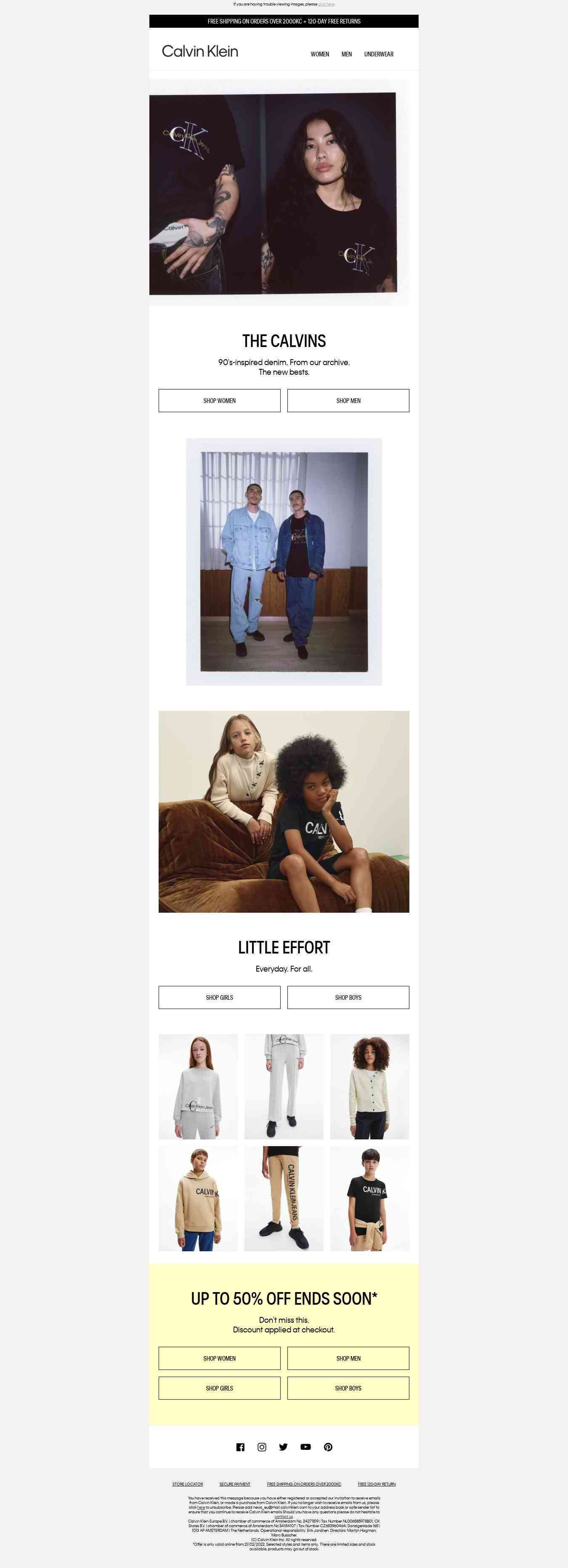The height and width of the screenshot is (1568, 568).
Task: Tap SHOP BOYS in the 50% off banner
Action: [x=348, y=1388]
